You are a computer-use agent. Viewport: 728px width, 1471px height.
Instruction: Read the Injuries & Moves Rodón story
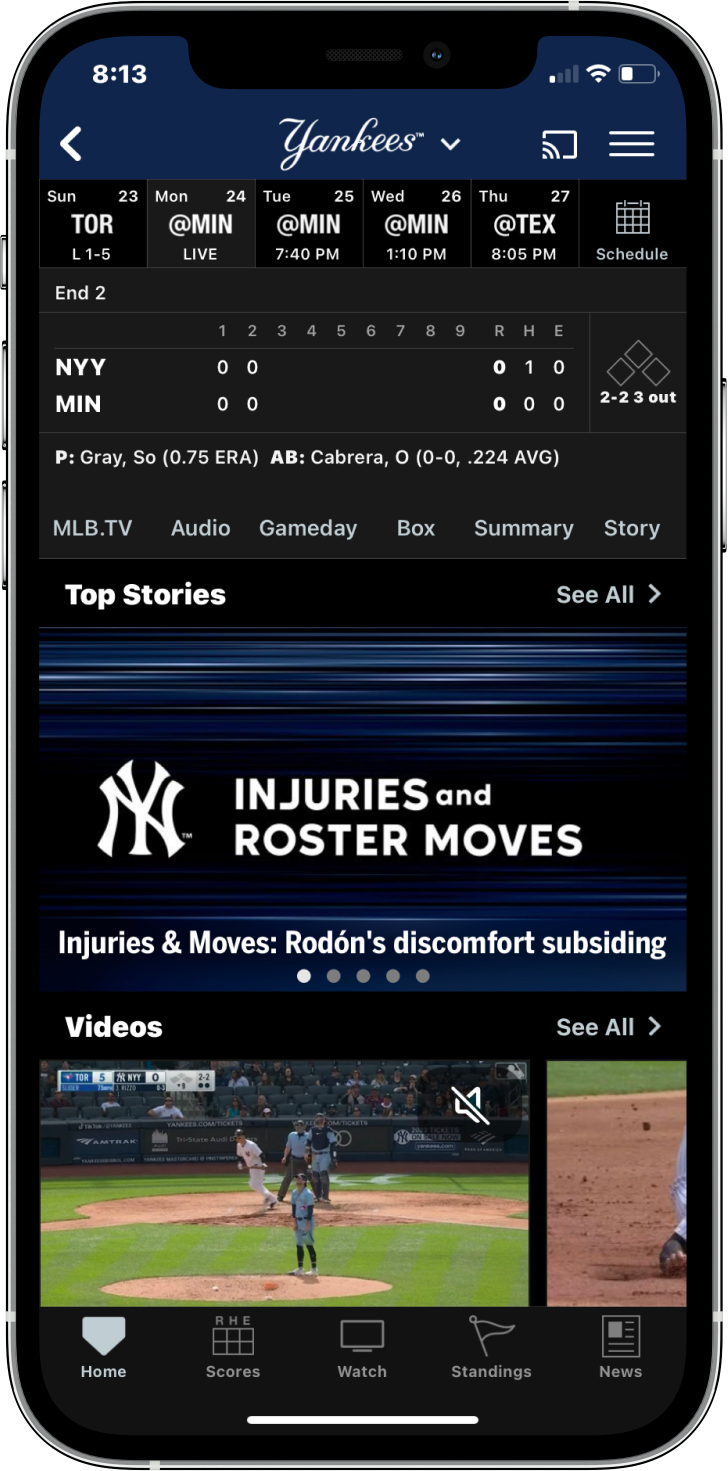pyautogui.click(x=362, y=942)
